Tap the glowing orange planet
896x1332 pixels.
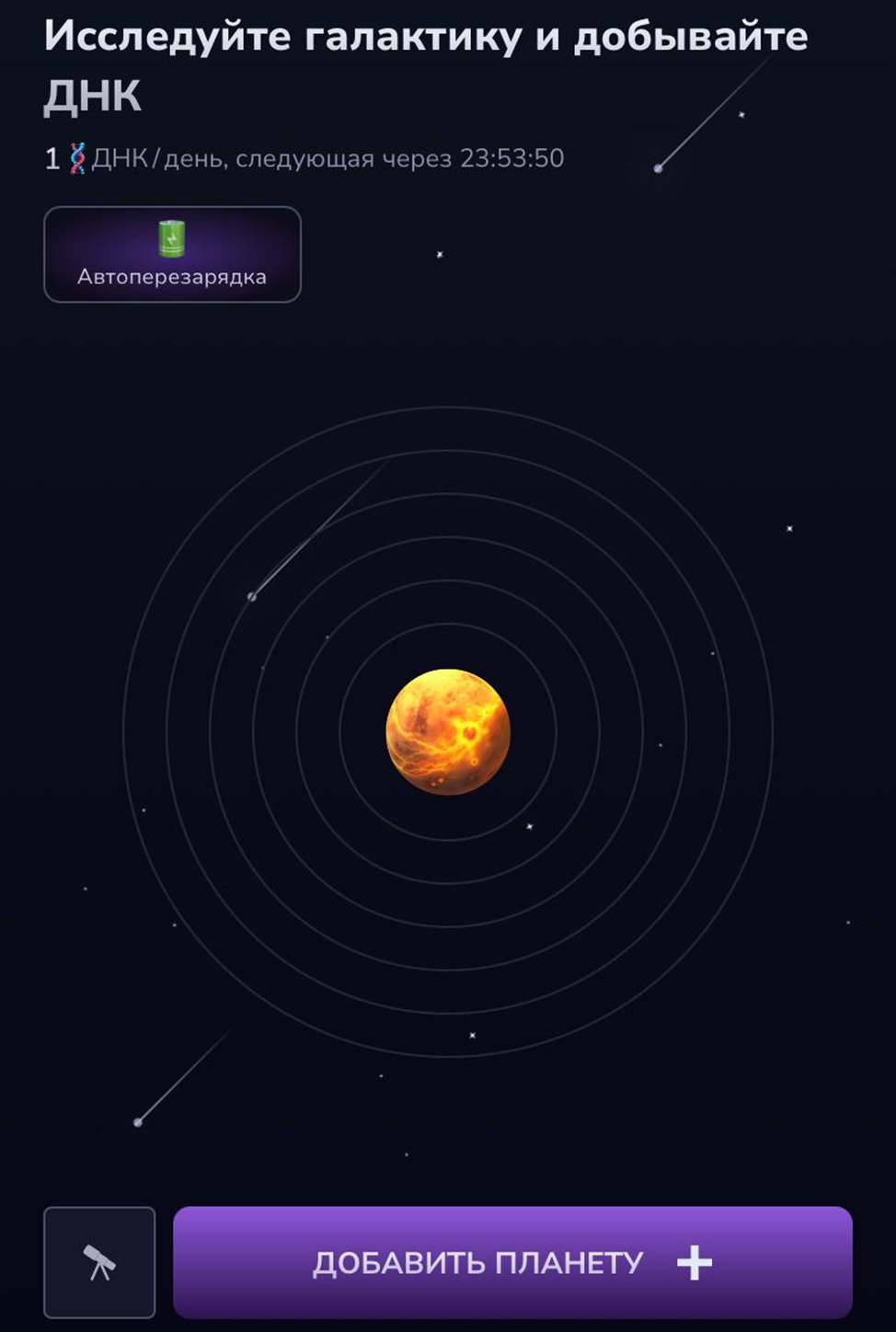coord(448,731)
